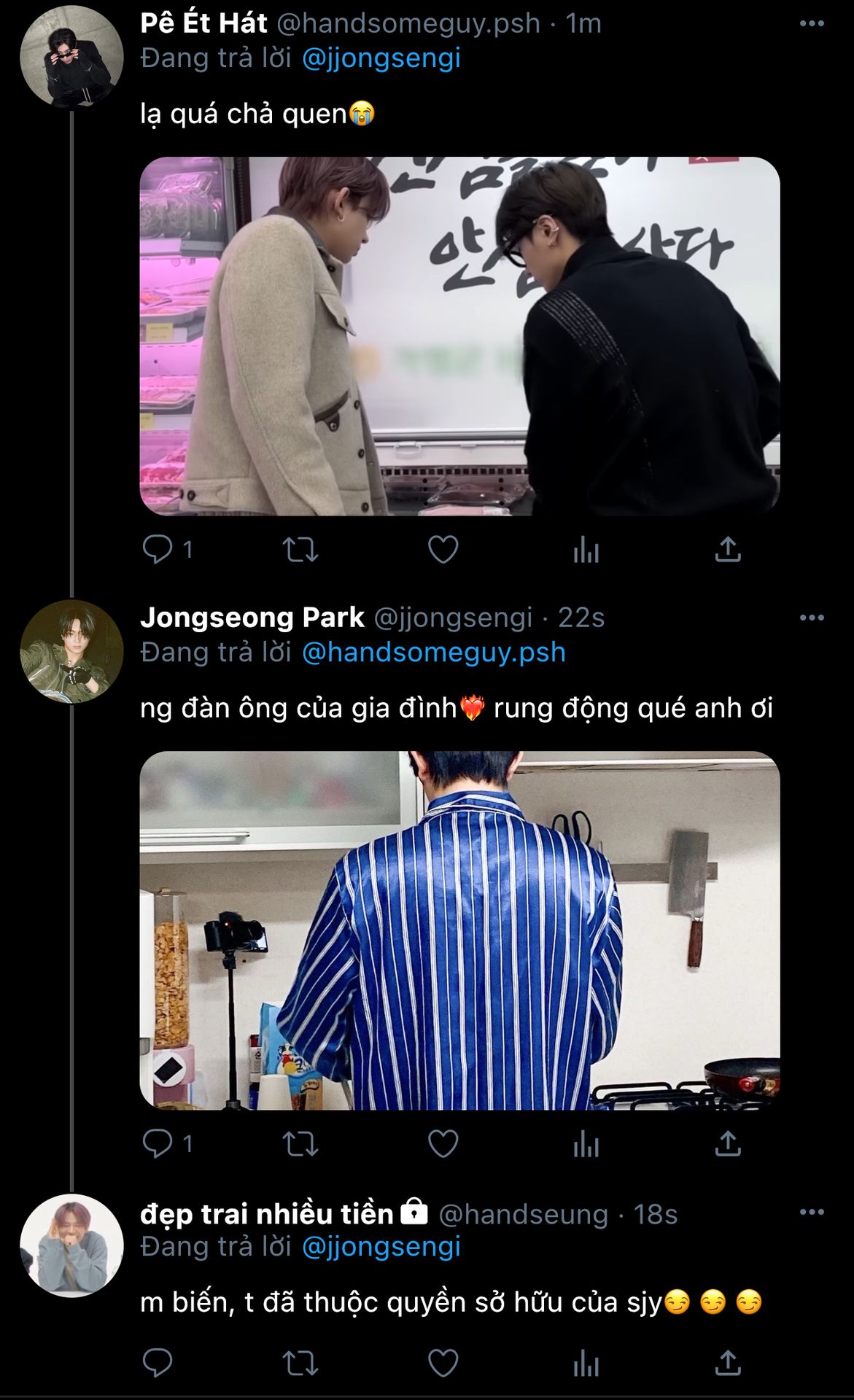This screenshot has width=854, height=1400.
Task: Open more options on Jongseong Park's tweet
Action: (x=811, y=618)
